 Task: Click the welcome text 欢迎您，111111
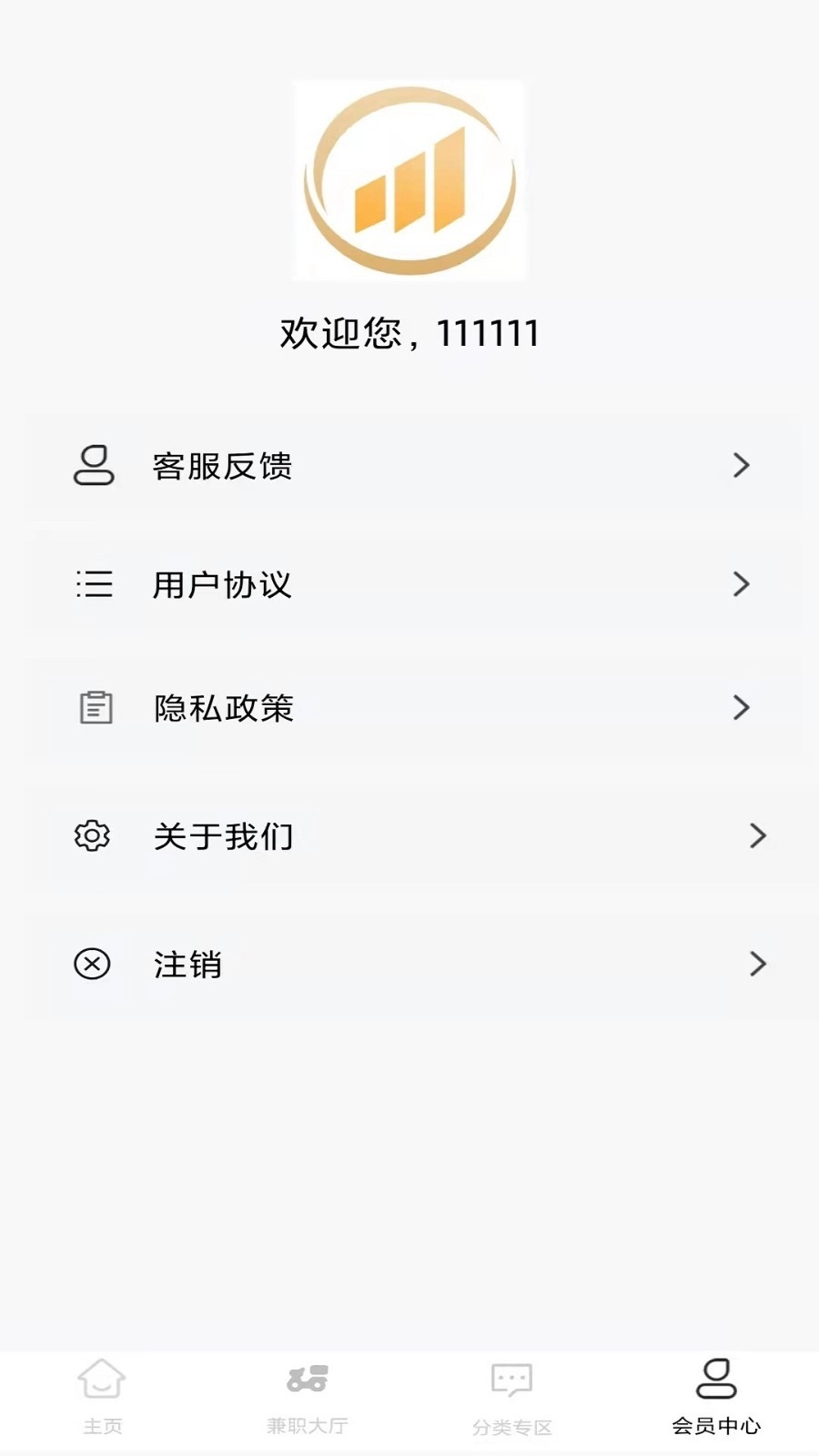pos(409,333)
